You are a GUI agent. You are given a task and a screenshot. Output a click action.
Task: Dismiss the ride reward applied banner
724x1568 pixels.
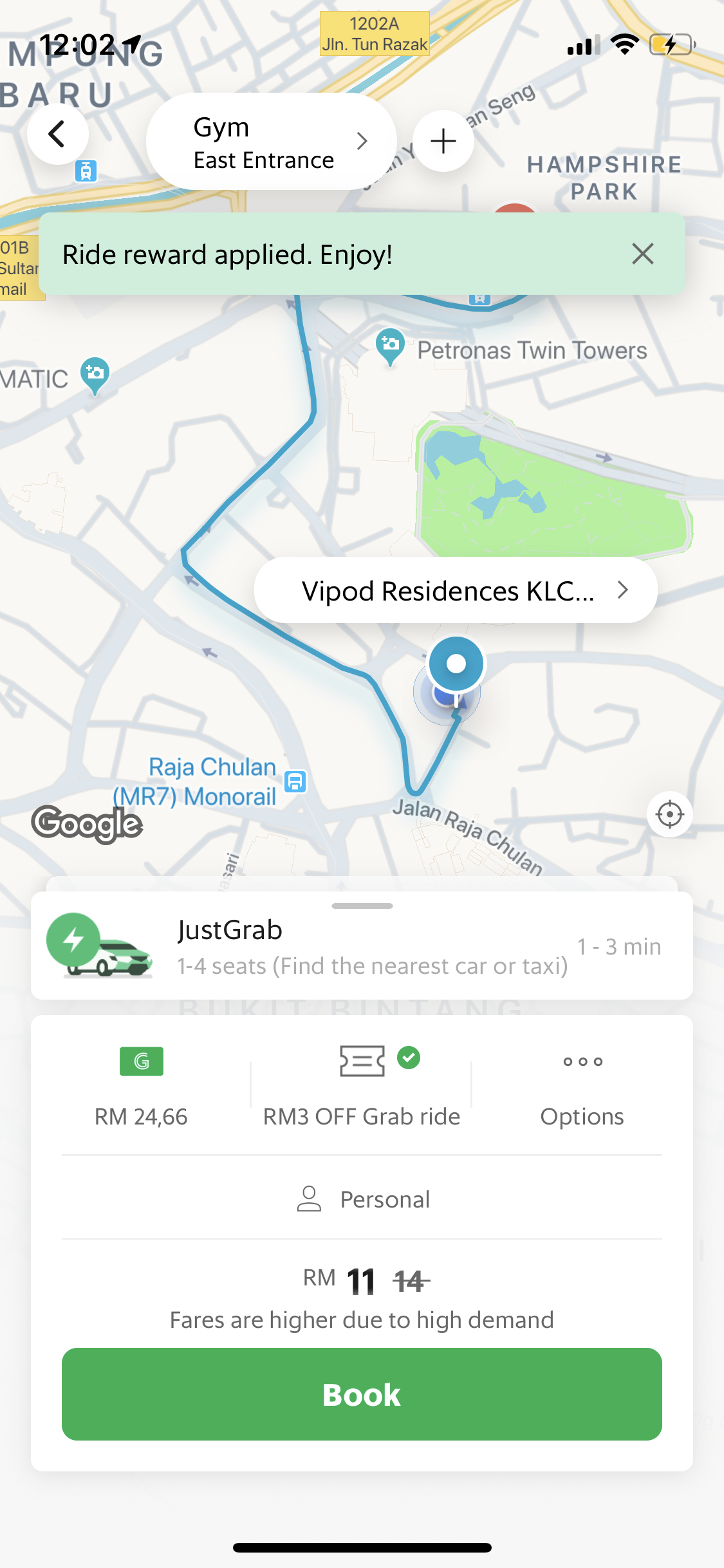[x=642, y=254]
